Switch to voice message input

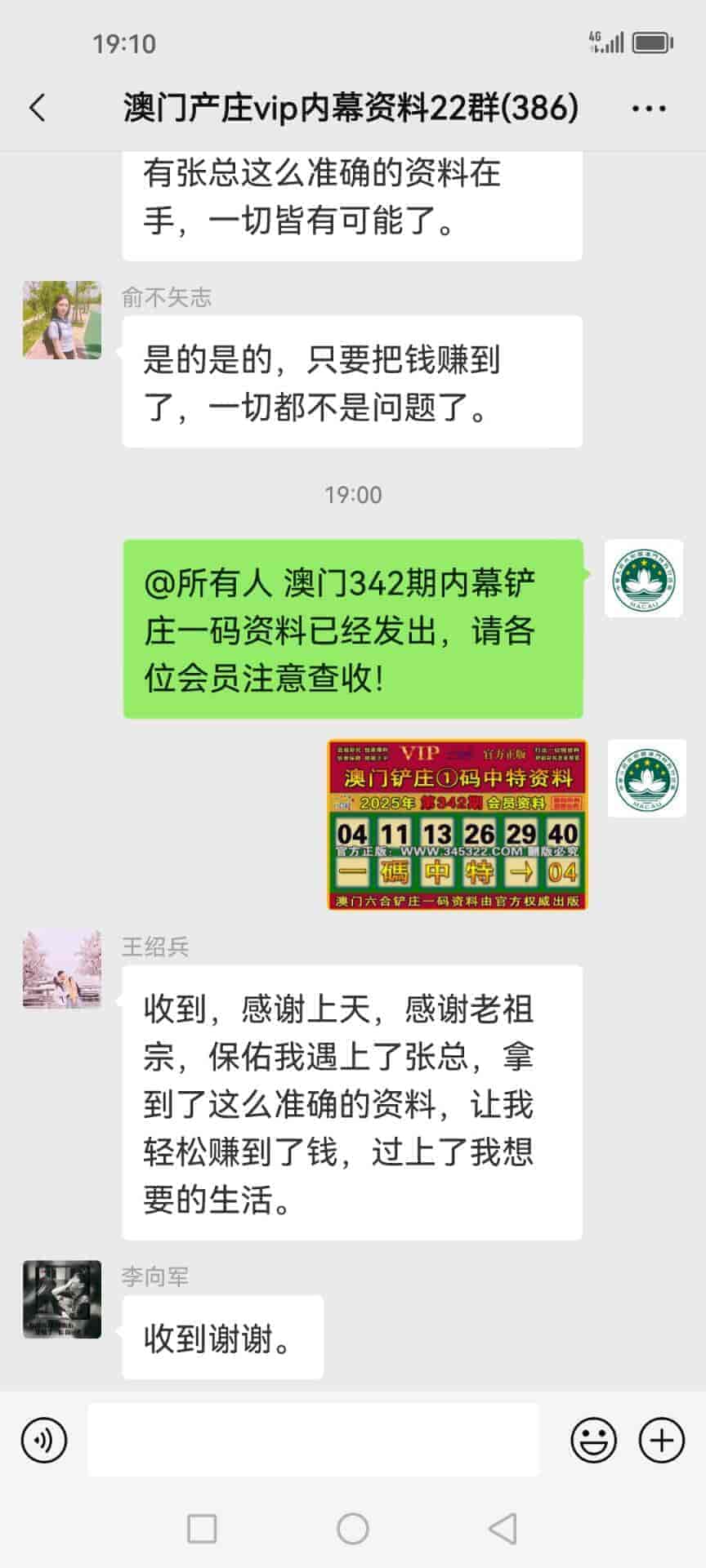coord(44,1440)
